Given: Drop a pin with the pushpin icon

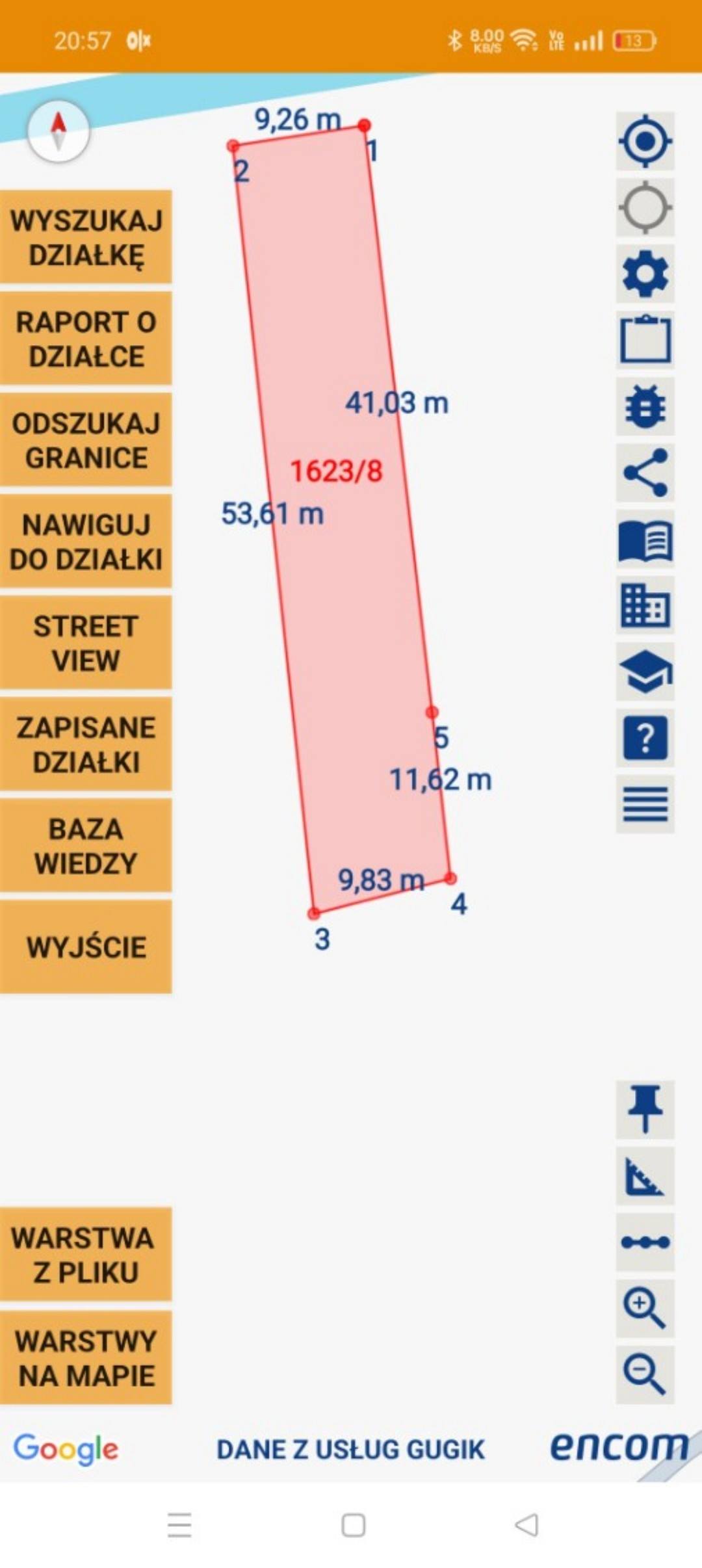Looking at the screenshot, I should (x=645, y=1109).
